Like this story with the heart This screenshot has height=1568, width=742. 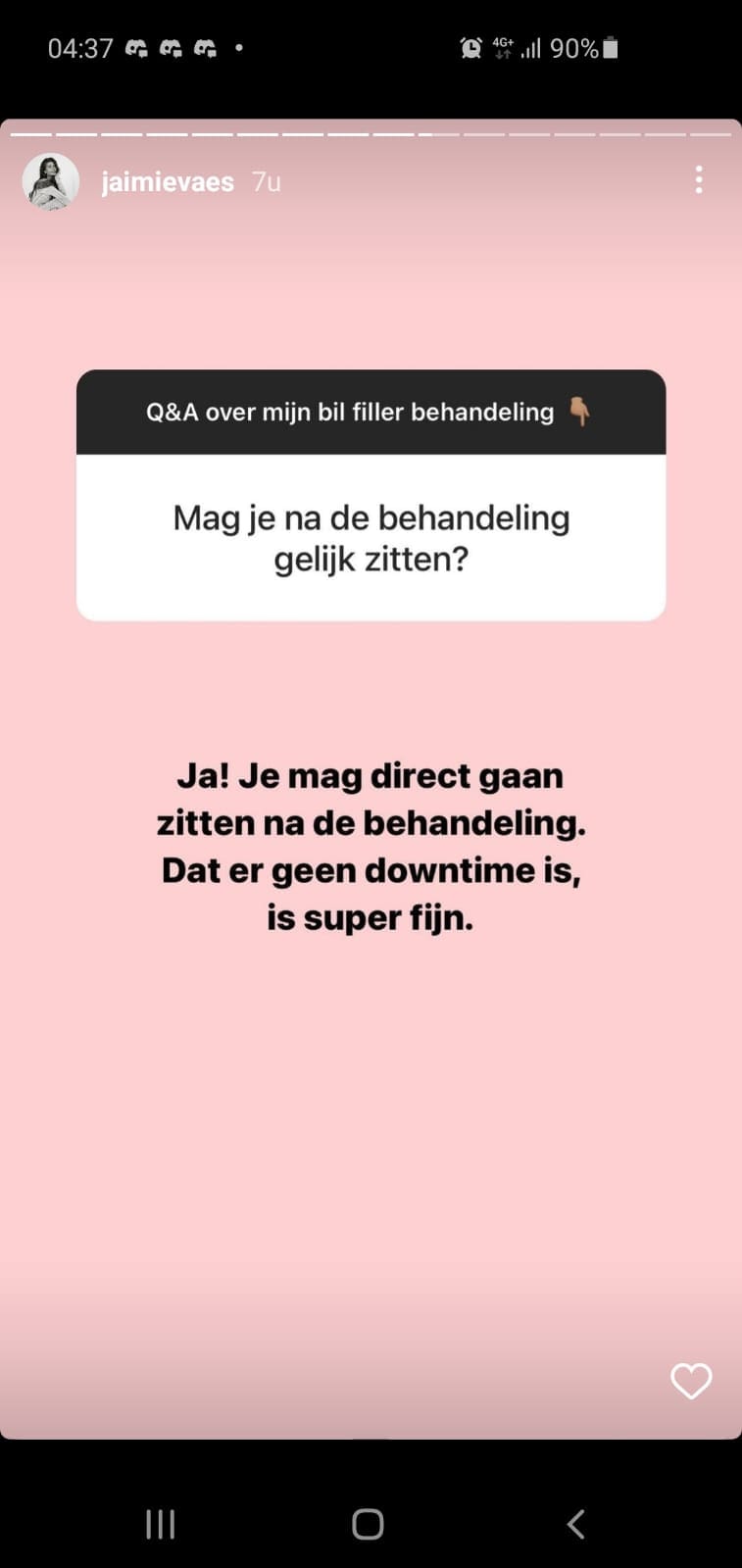click(x=690, y=1381)
